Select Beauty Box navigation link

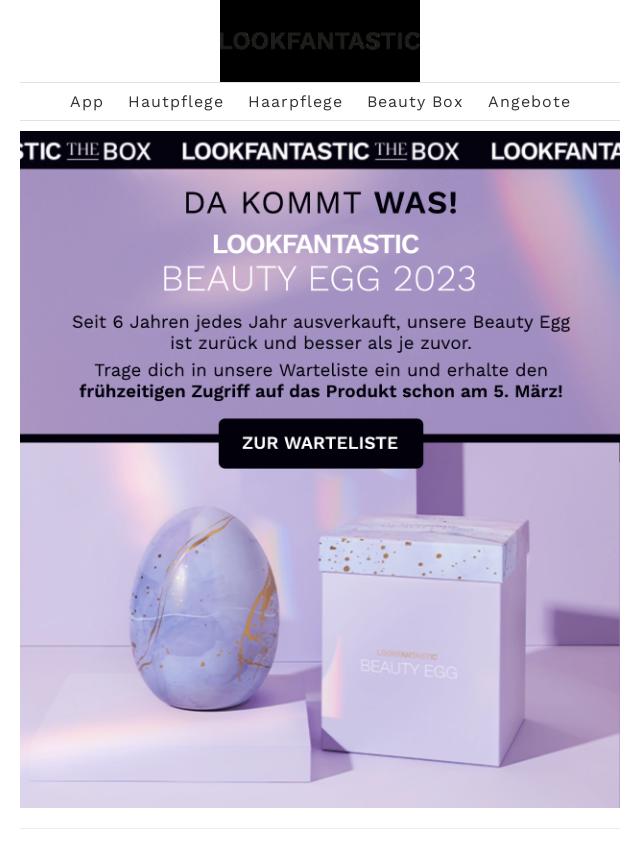(415, 102)
